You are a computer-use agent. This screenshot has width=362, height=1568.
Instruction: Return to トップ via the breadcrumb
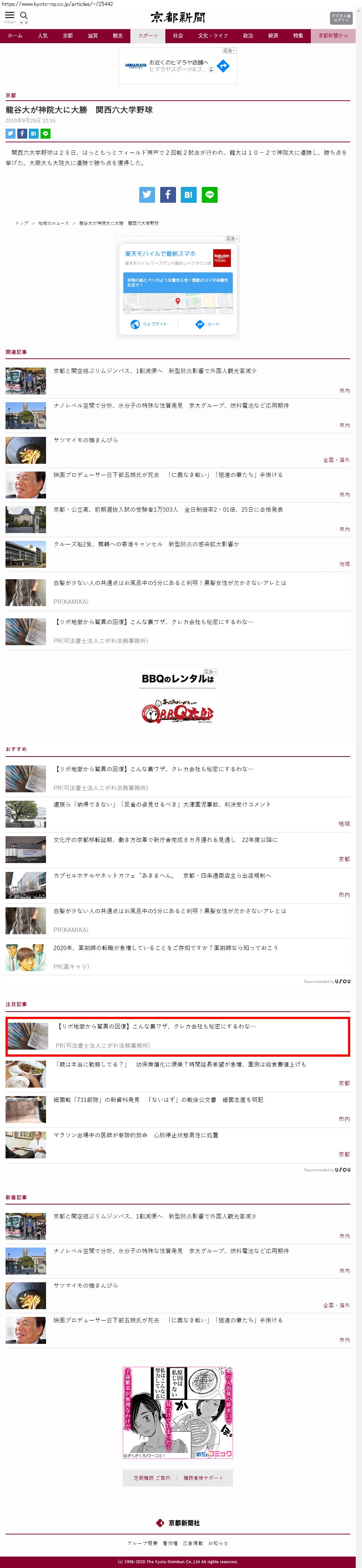click(x=22, y=223)
